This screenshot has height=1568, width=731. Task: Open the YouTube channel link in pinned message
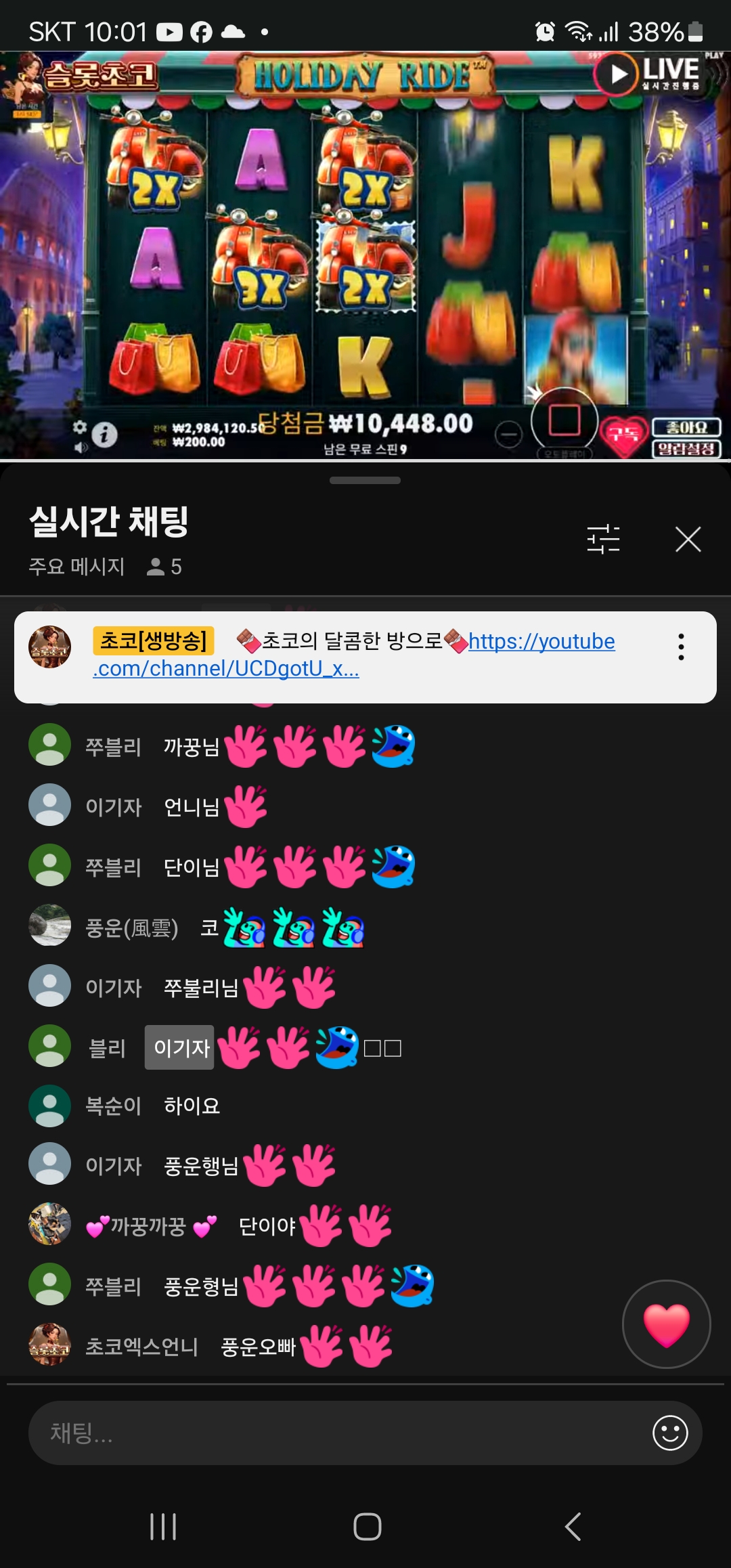pos(541,641)
